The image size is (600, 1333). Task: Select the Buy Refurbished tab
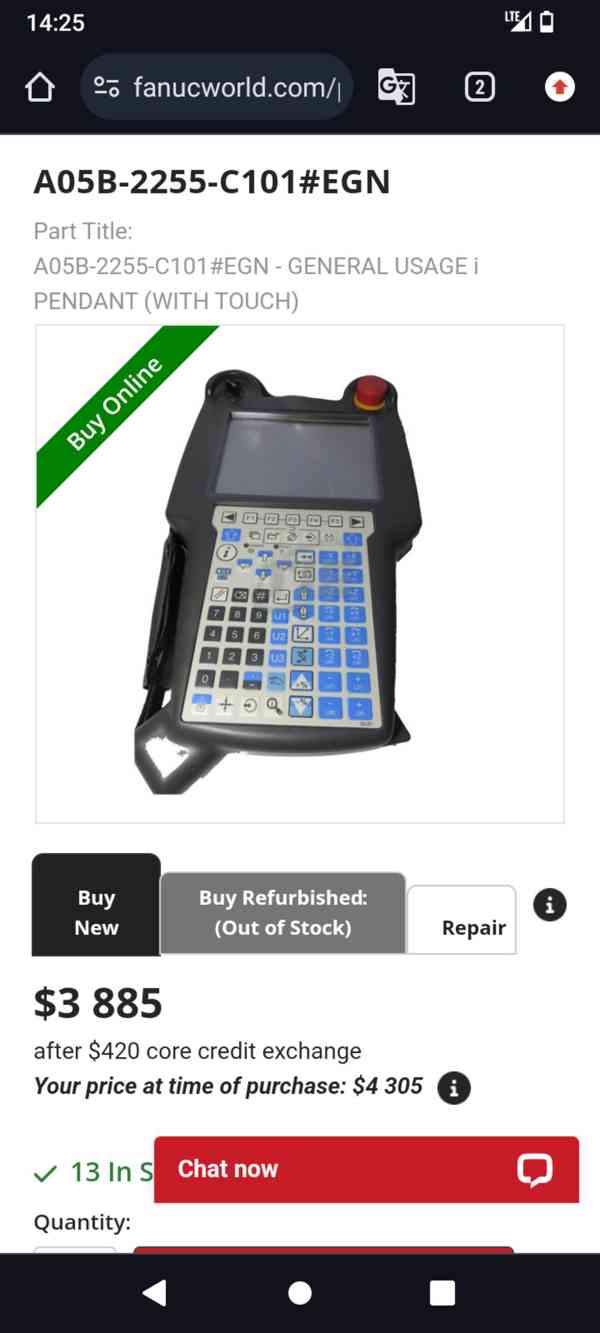pyautogui.click(x=283, y=912)
